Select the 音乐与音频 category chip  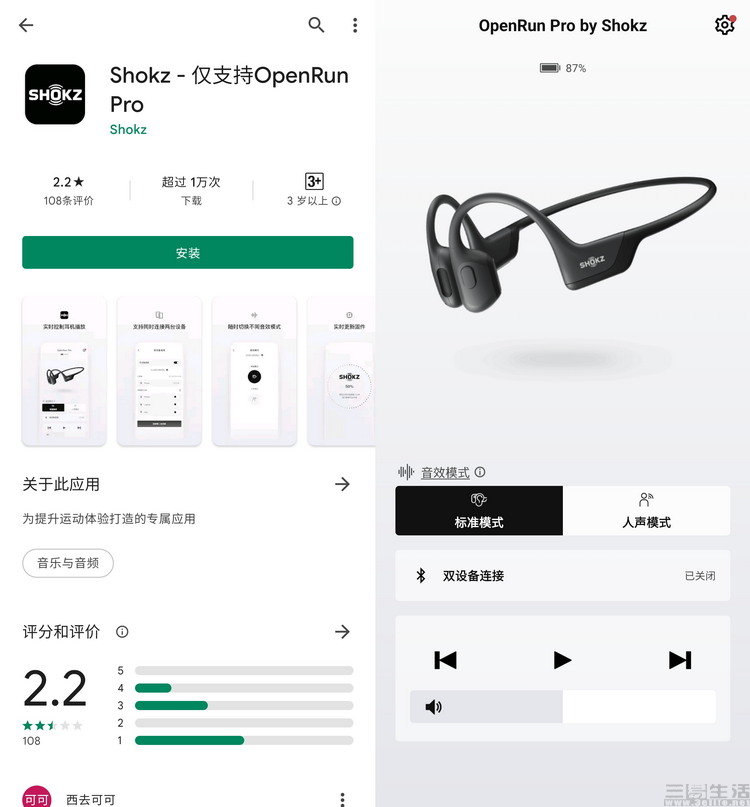tap(68, 563)
